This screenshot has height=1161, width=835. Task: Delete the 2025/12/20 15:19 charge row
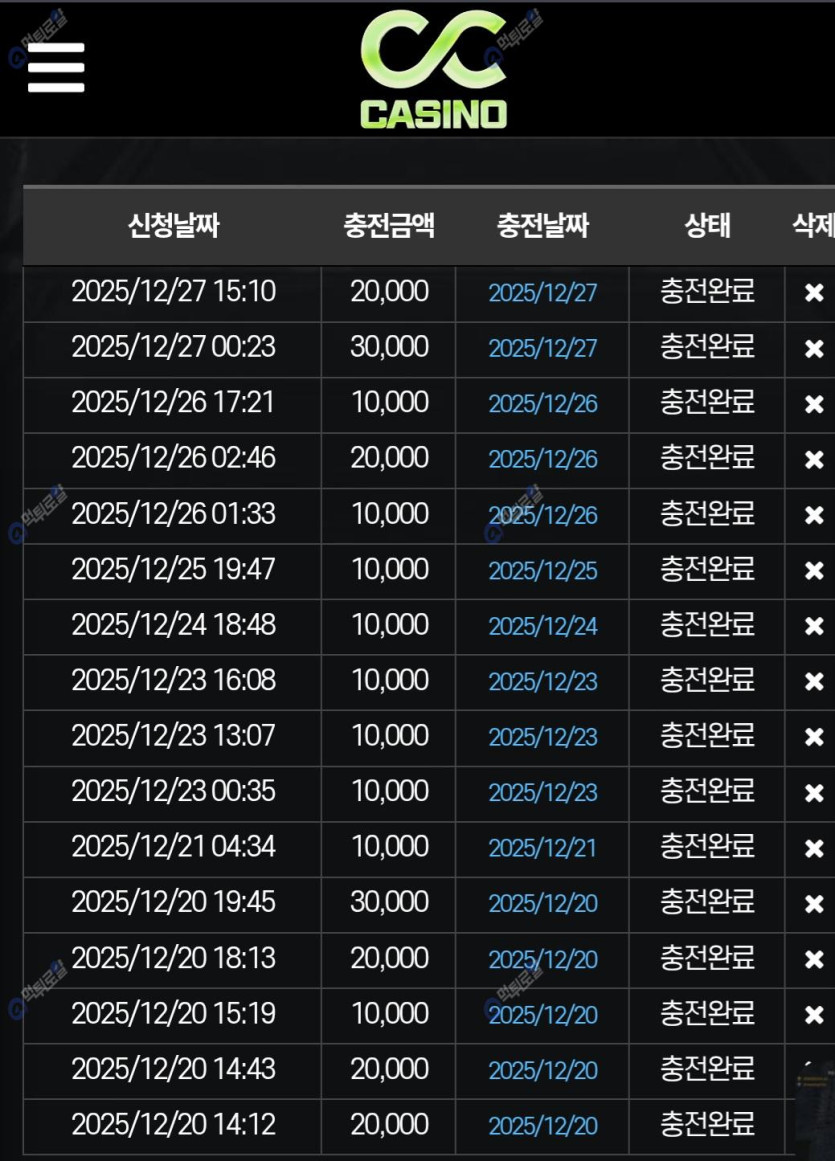[x=814, y=1015]
